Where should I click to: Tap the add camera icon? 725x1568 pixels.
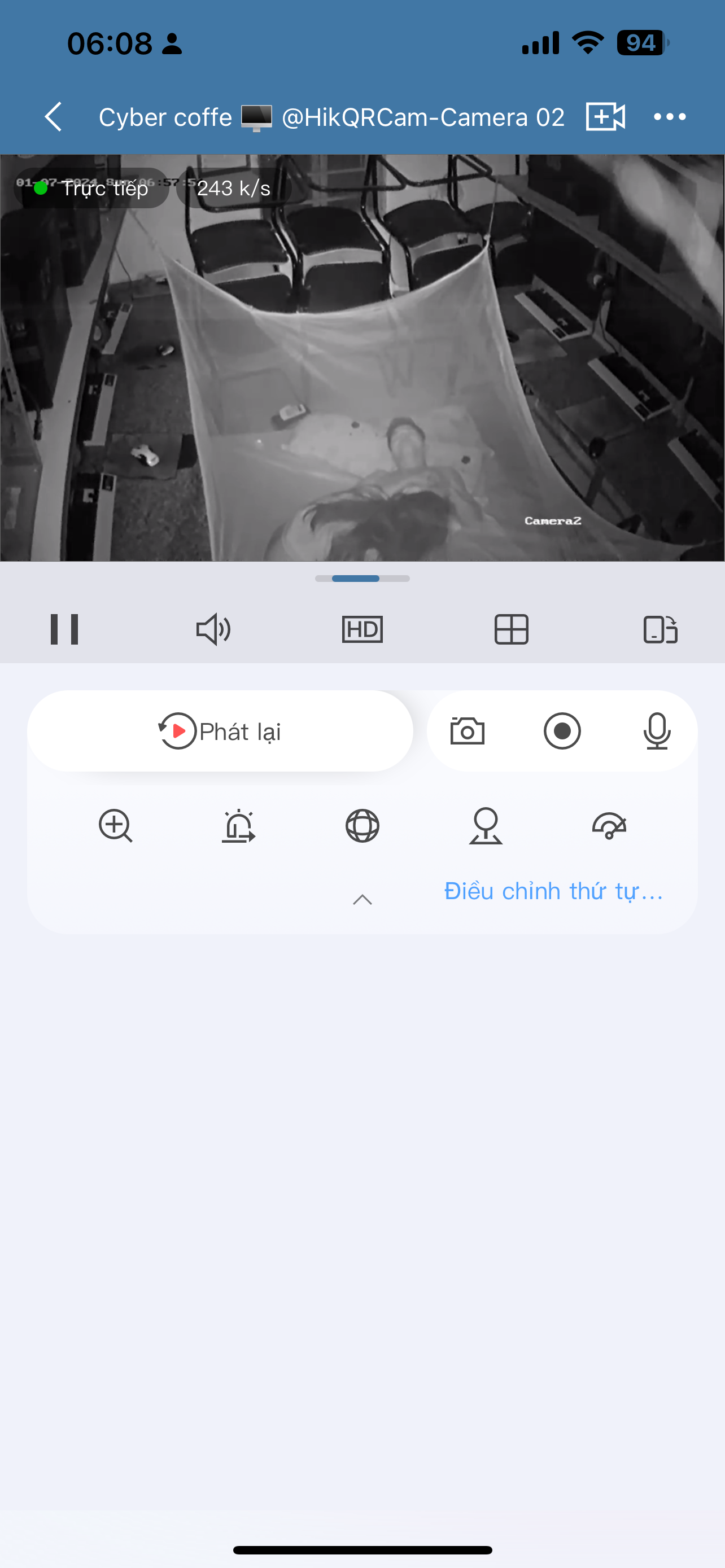coord(605,116)
